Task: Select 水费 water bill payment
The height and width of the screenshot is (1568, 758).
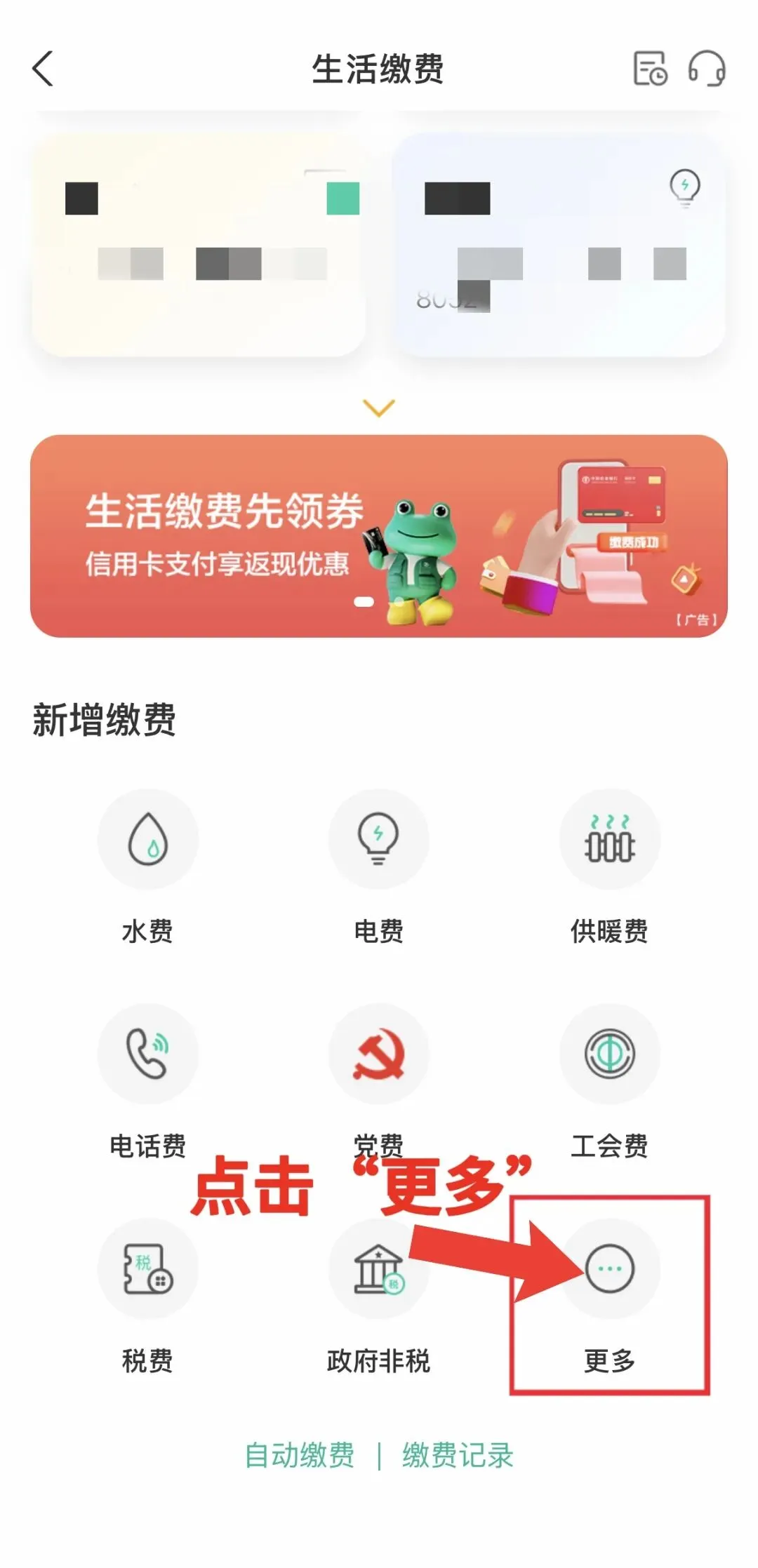Action: point(147,868)
